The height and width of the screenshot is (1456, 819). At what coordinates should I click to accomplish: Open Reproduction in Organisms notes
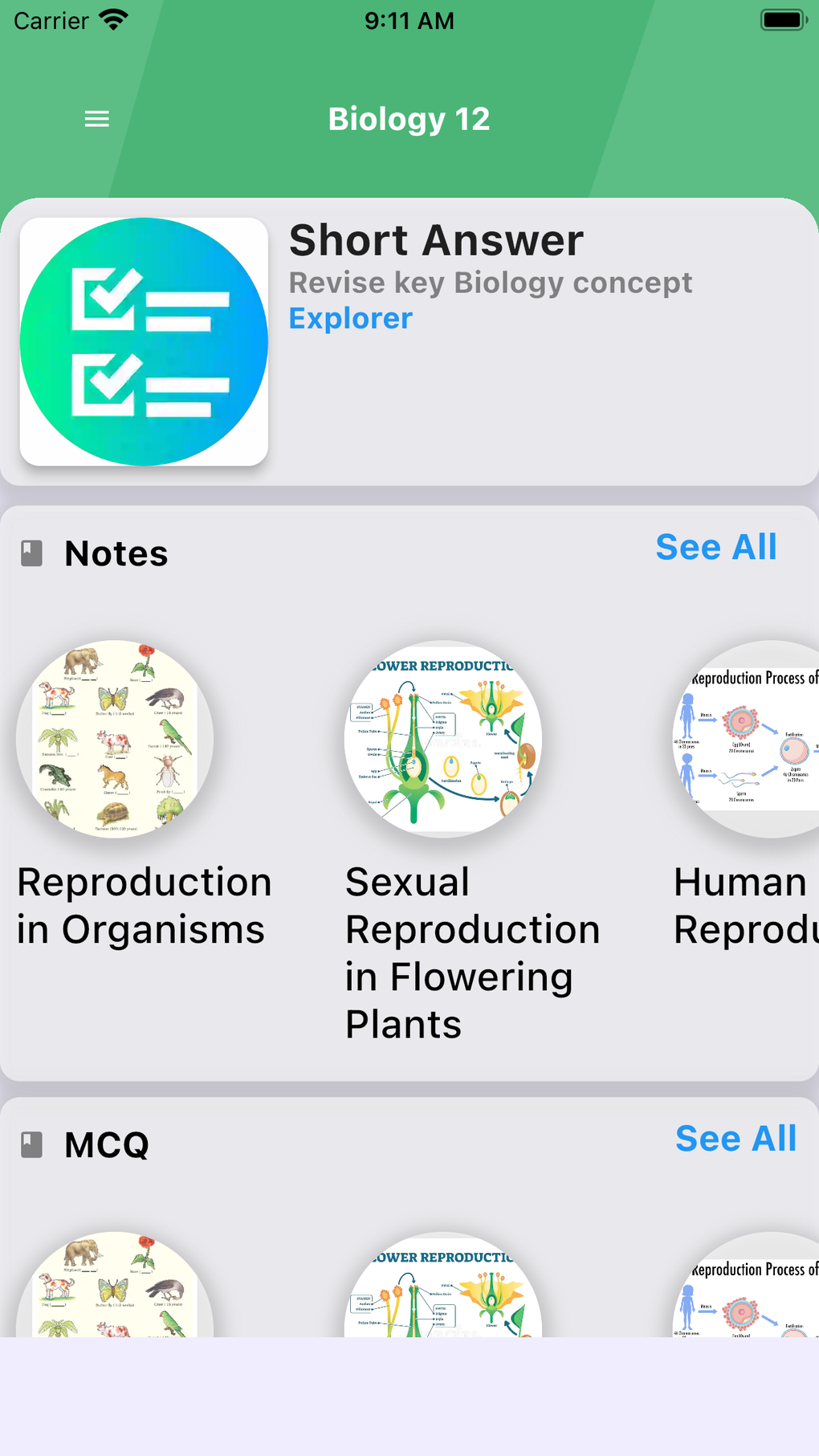coord(115,739)
